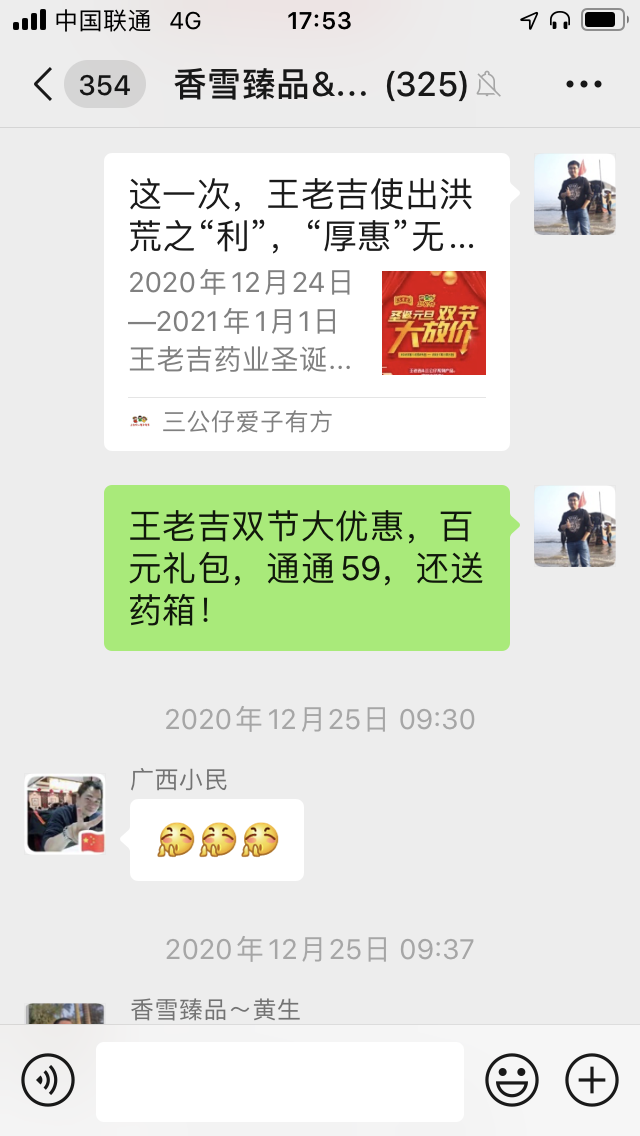Open the group chat overflow menu
This screenshot has height=1136, width=640.
(x=584, y=85)
